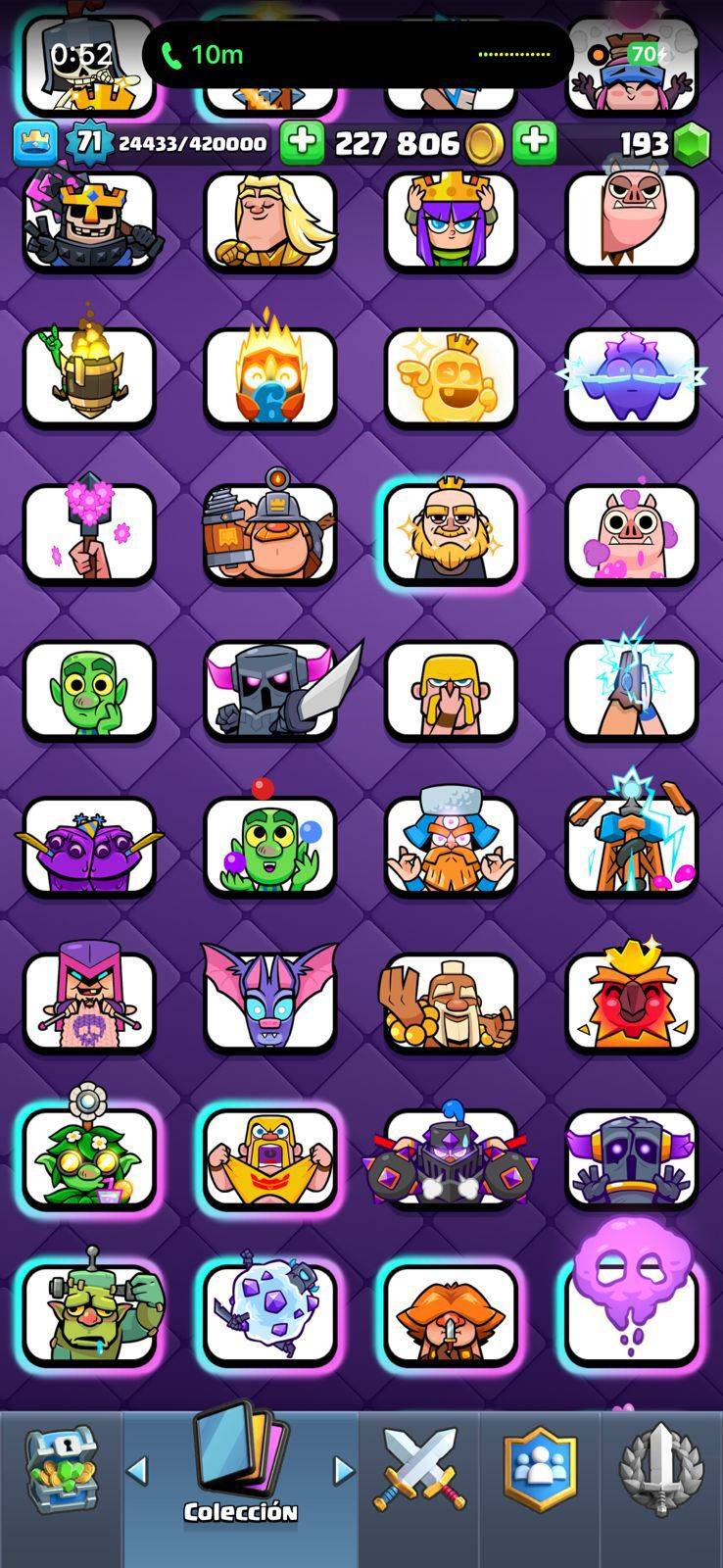Toggle selection on the glowing bearded King emote
This screenshot has width=723, height=1568.
451,534
